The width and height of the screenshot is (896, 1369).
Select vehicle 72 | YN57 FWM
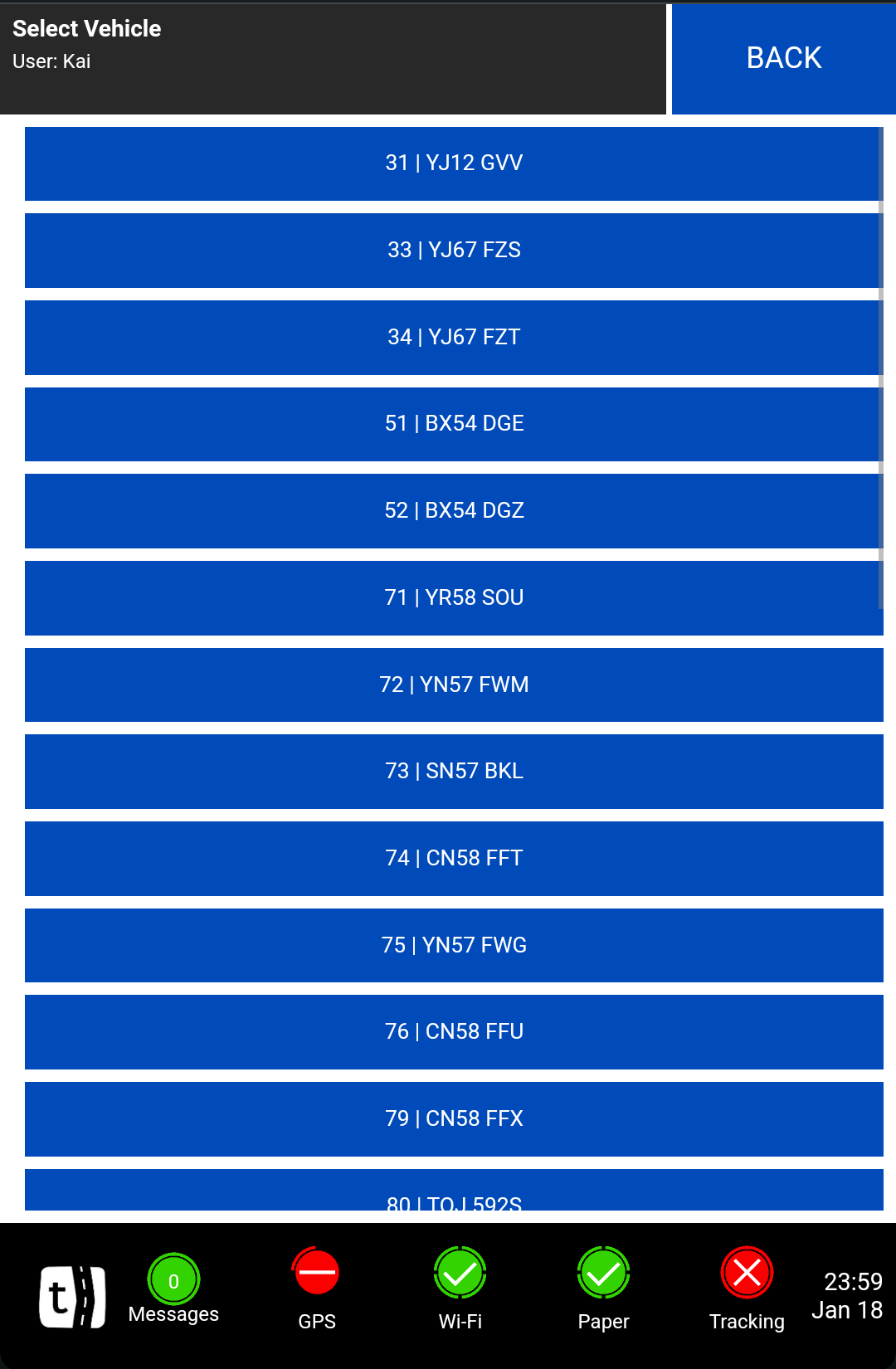tap(453, 685)
